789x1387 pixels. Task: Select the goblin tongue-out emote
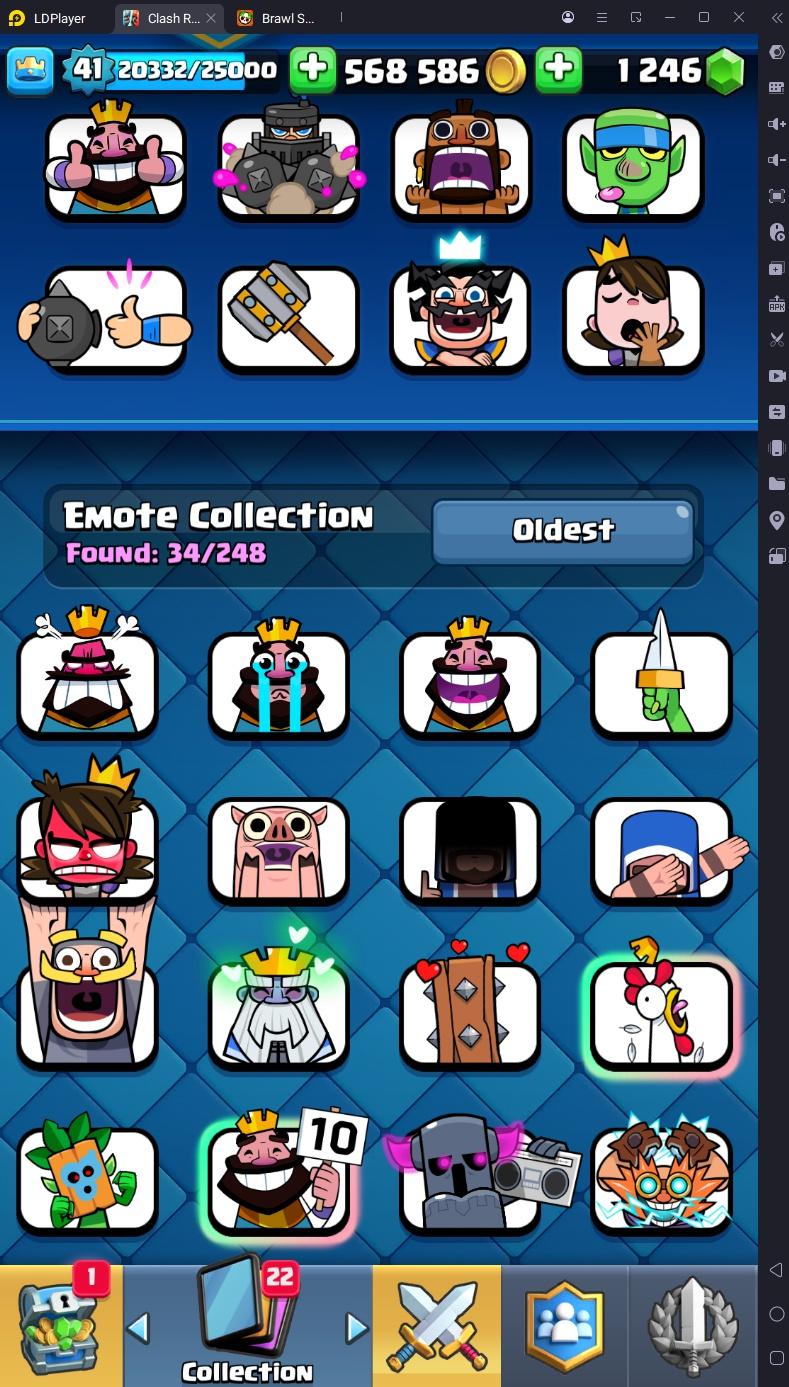632,165
